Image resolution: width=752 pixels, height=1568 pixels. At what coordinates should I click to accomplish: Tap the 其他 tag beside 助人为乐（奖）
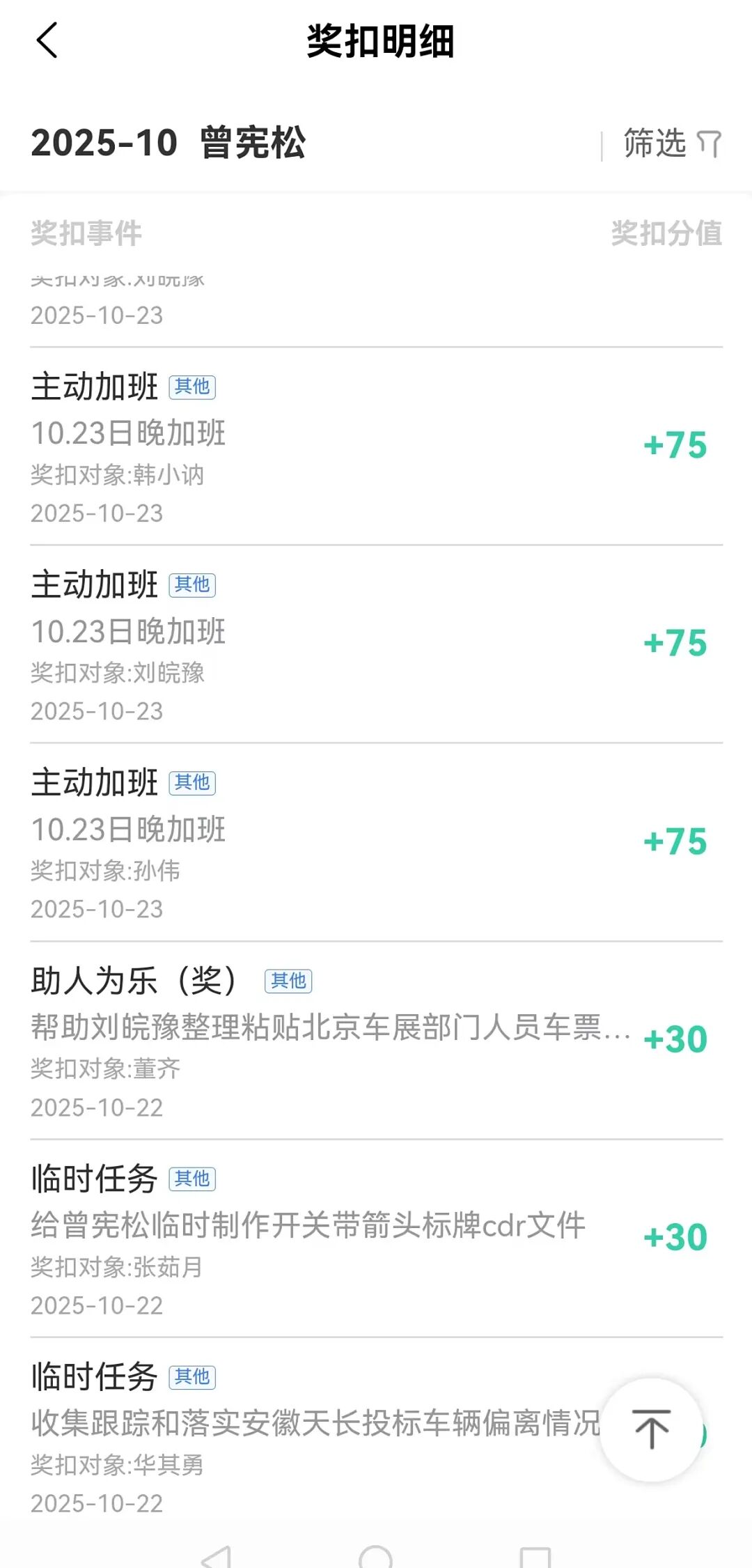pyautogui.click(x=289, y=981)
